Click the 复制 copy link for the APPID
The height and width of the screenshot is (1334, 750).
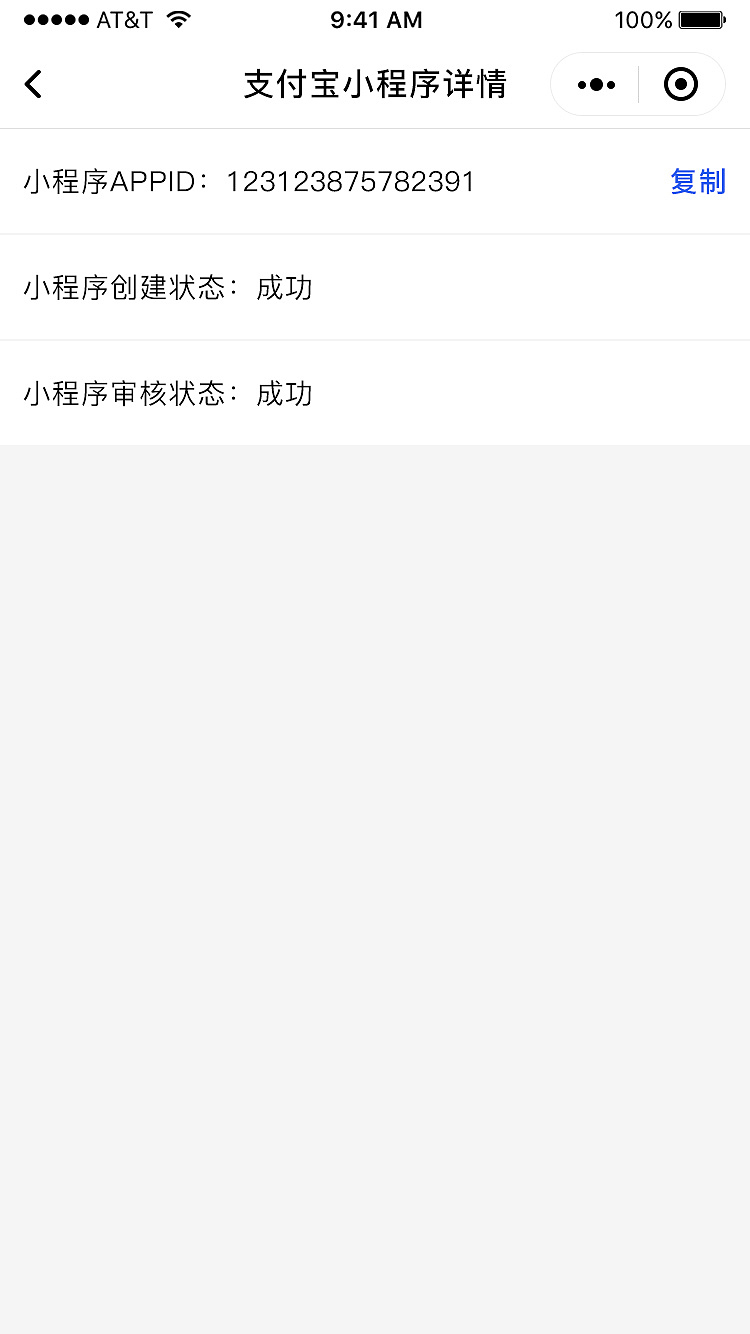pyautogui.click(x=698, y=182)
